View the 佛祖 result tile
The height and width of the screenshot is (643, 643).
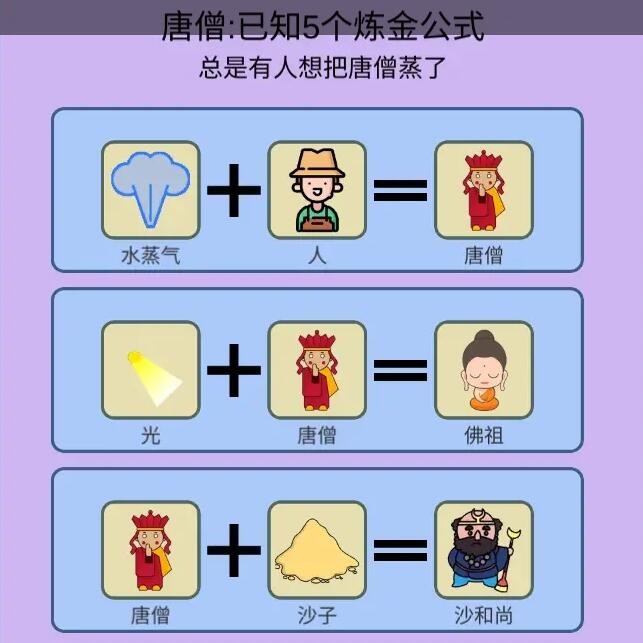point(483,370)
